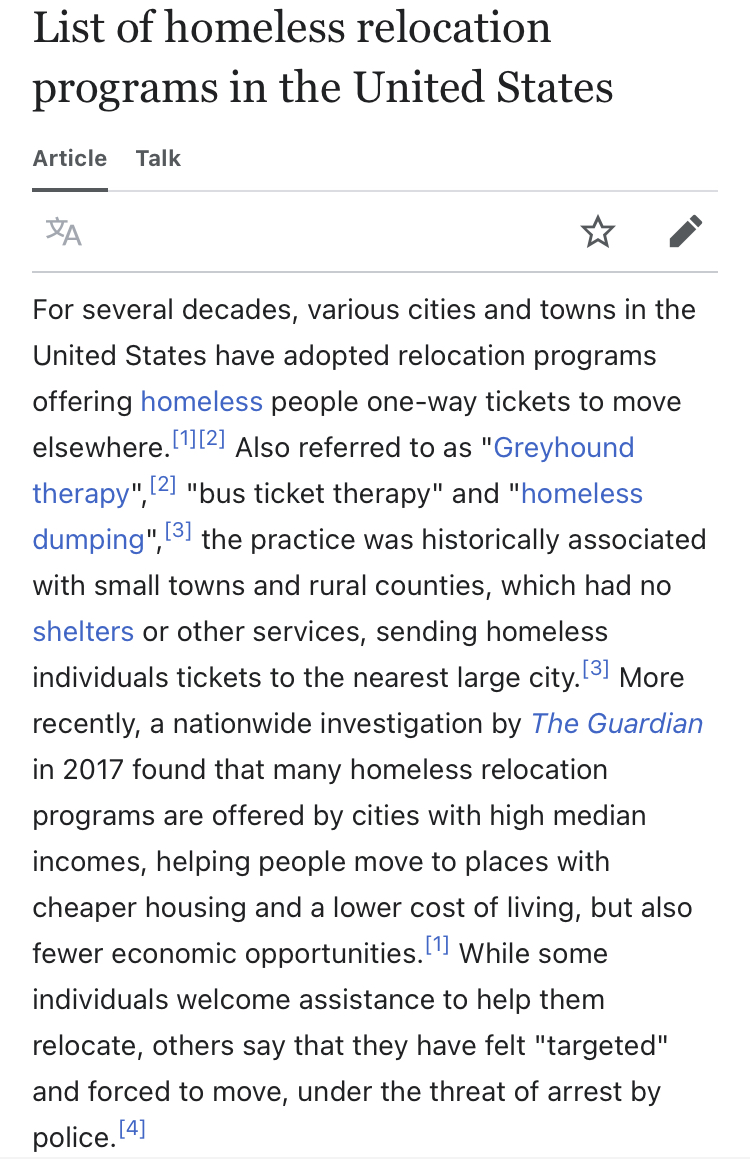Image resolution: width=750 pixels, height=1159 pixels.
Task: Open citation [3] after "nearest large city."
Action: [x=595, y=669]
